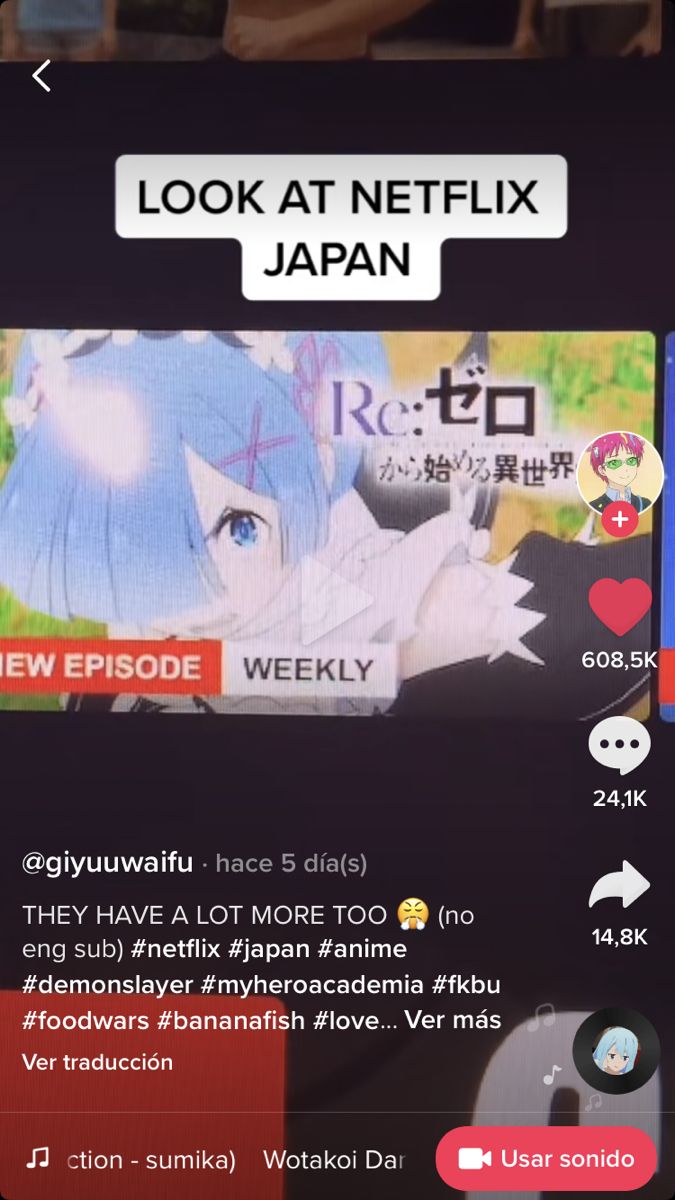Like this video with the heart

[620, 607]
